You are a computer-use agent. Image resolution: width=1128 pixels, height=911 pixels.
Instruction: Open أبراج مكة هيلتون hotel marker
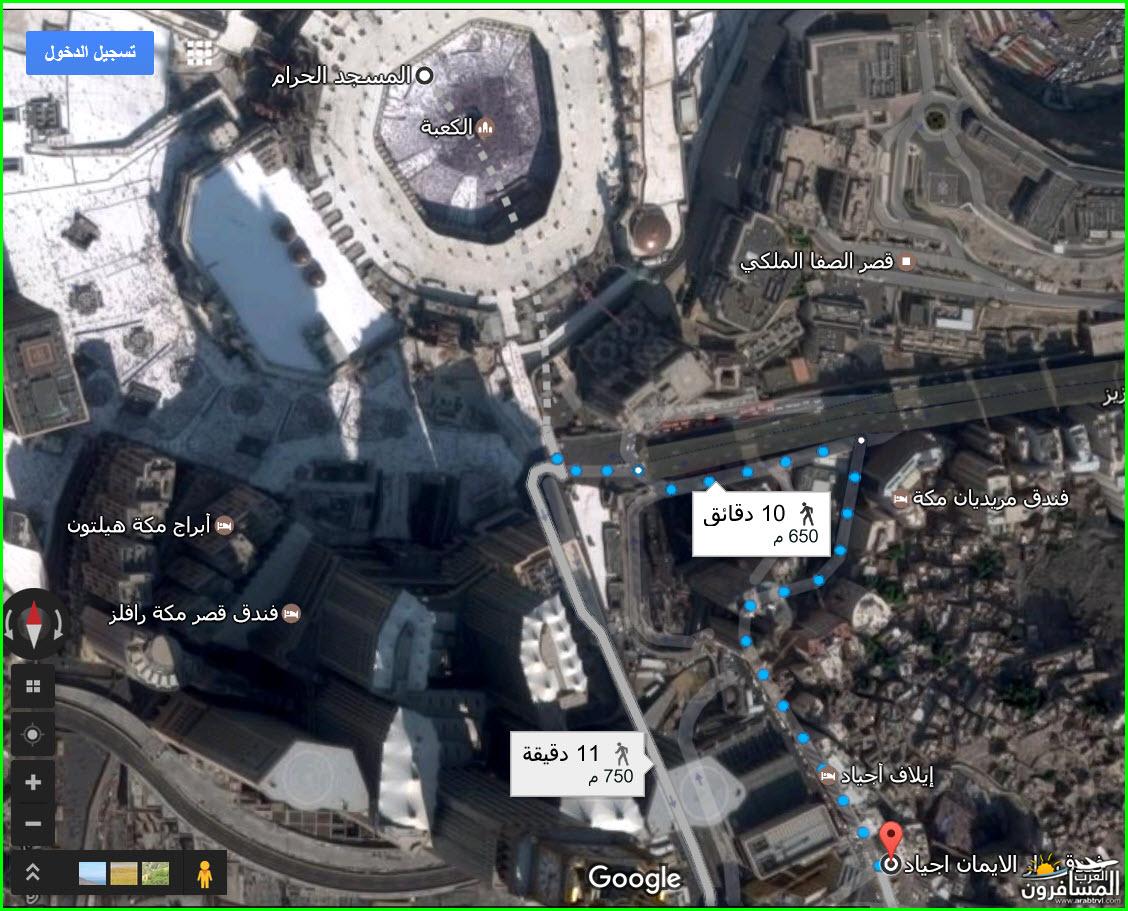[x=224, y=525]
